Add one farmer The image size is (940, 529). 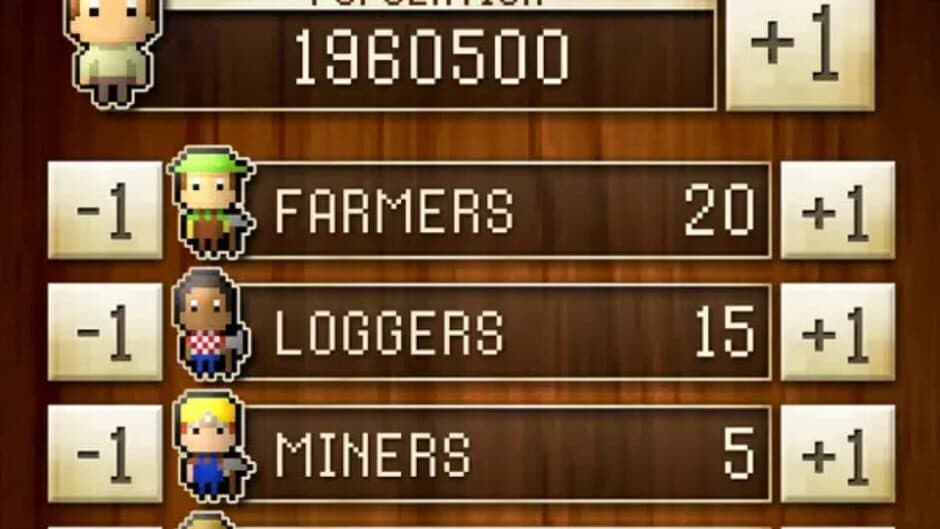pyautogui.click(x=837, y=211)
